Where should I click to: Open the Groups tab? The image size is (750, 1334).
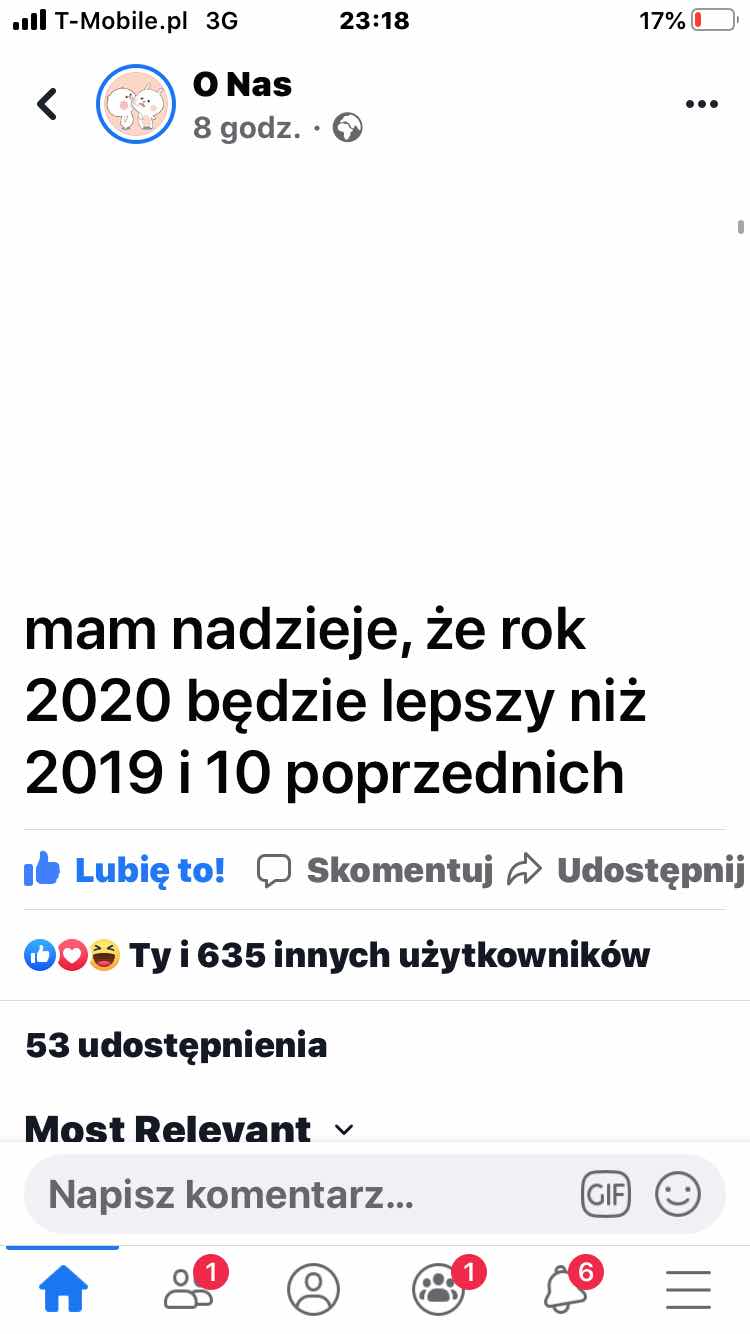click(x=438, y=1290)
